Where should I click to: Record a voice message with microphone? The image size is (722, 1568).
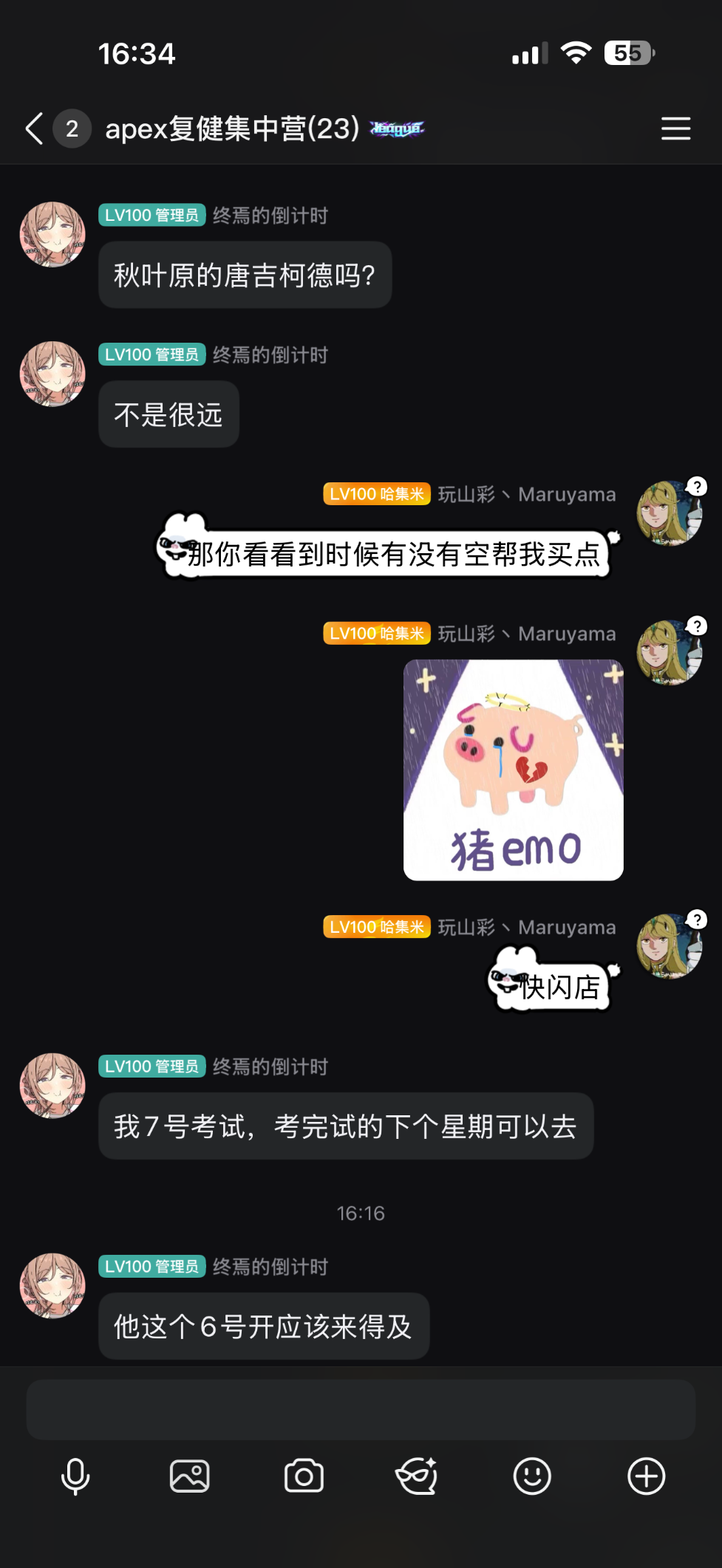click(75, 1477)
